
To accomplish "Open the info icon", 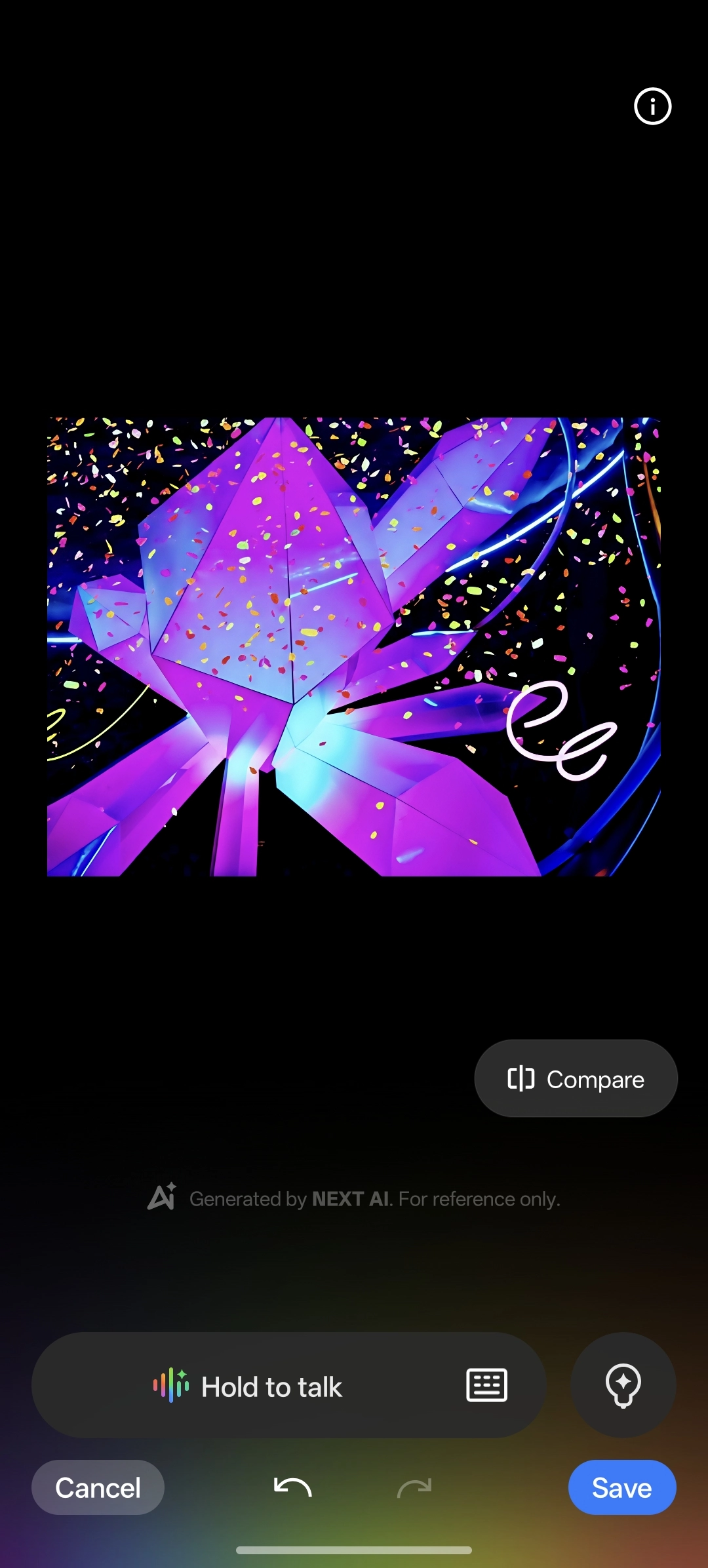I will click(x=652, y=106).
